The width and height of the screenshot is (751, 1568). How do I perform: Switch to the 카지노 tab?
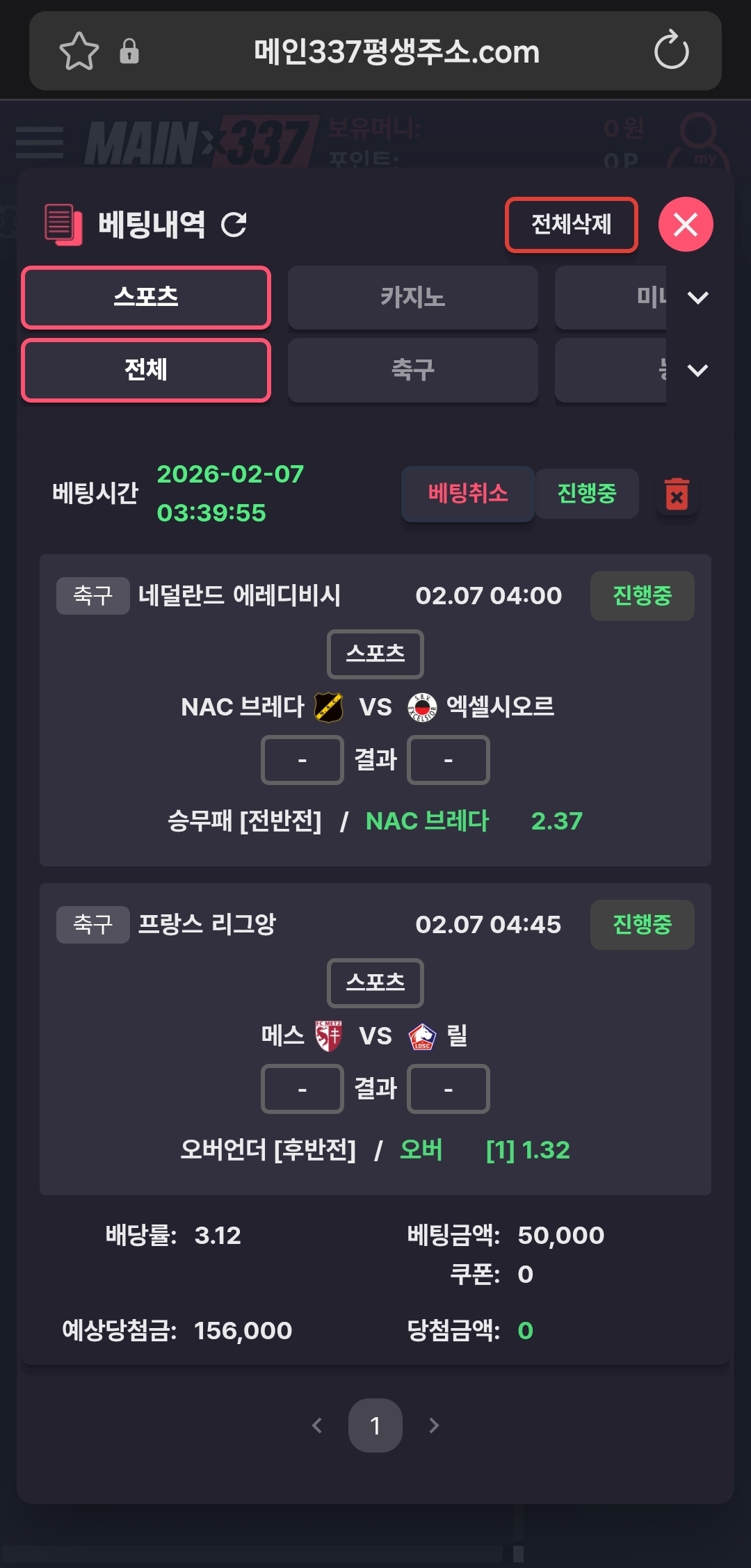[x=412, y=298]
